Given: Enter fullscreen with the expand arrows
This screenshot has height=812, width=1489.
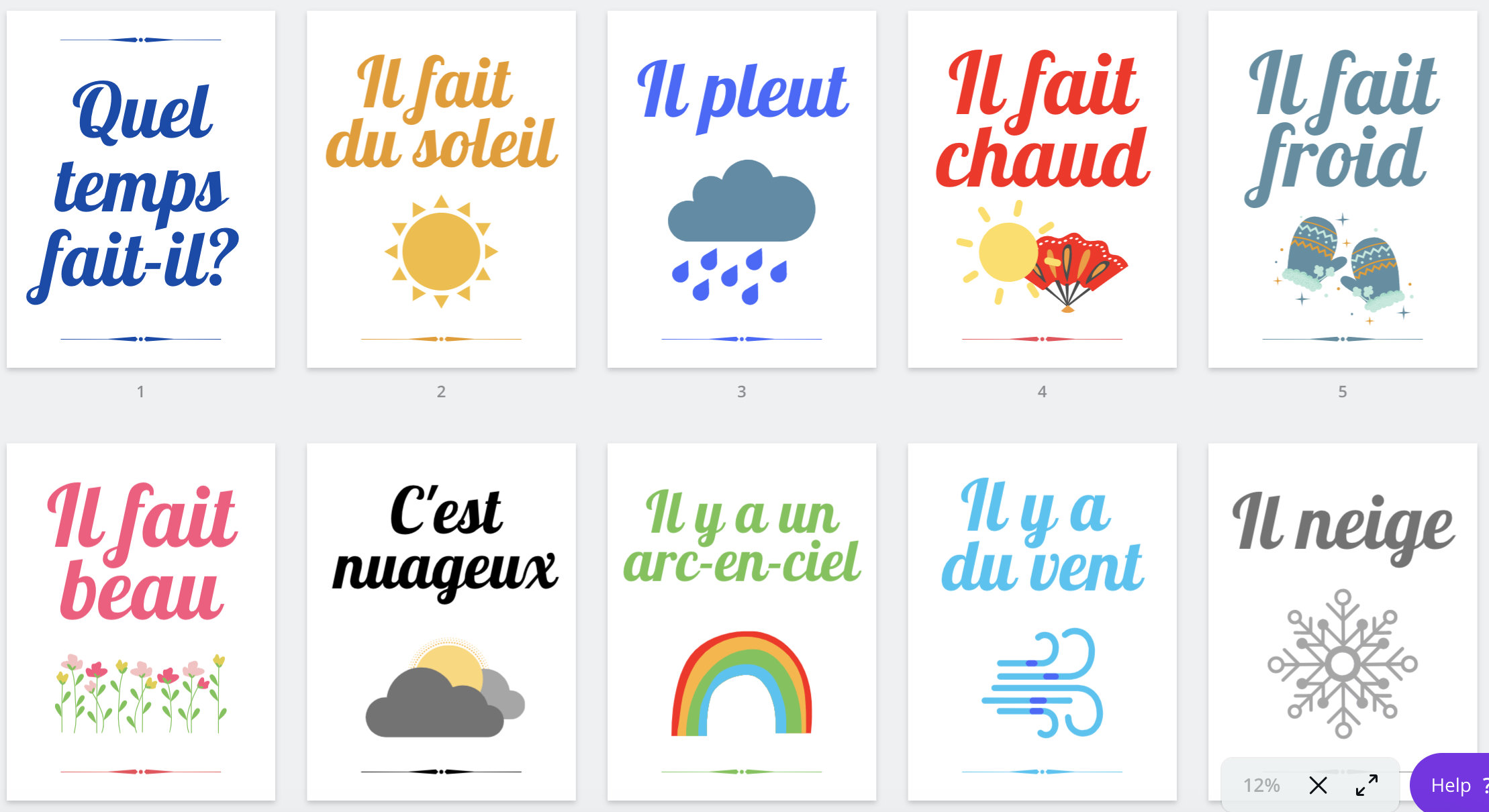Looking at the screenshot, I should (1367, 785).
